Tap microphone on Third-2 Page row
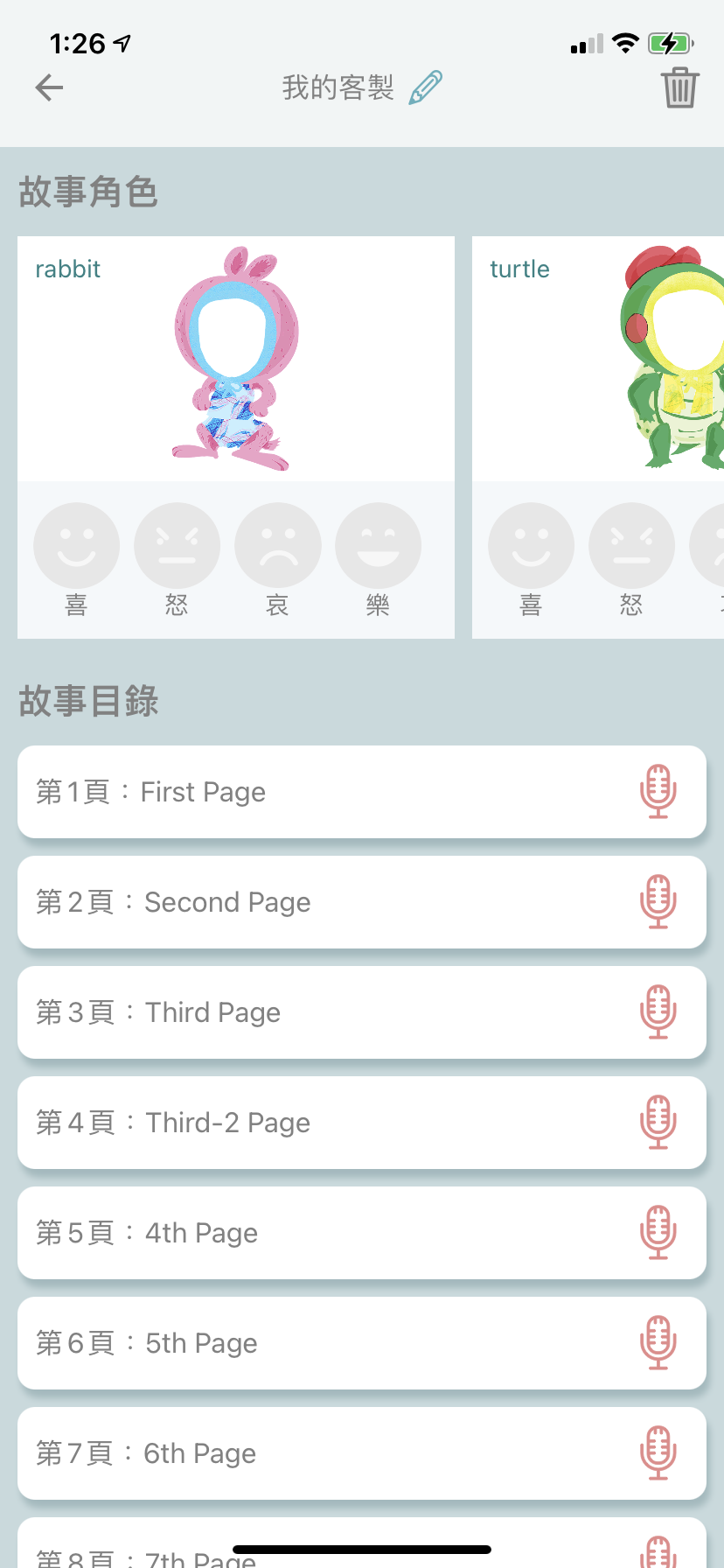This screenshot has height=1568, width=724. point(658,1123)
